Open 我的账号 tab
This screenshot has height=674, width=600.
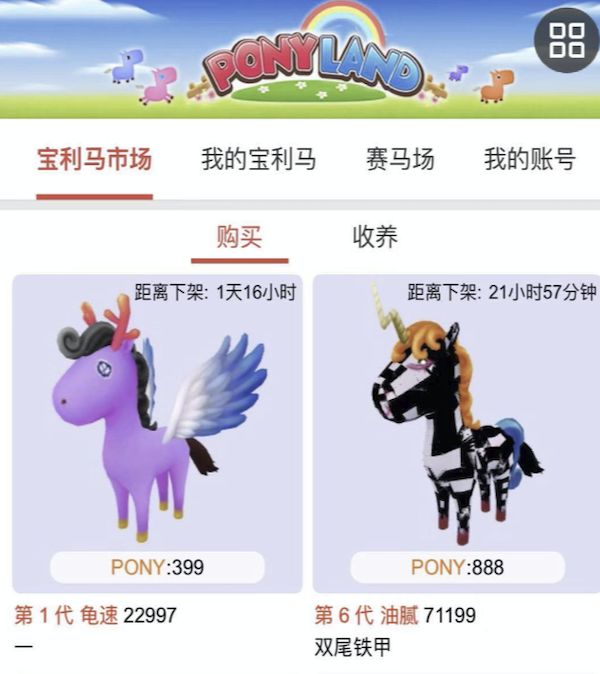[x=530, y=160]
